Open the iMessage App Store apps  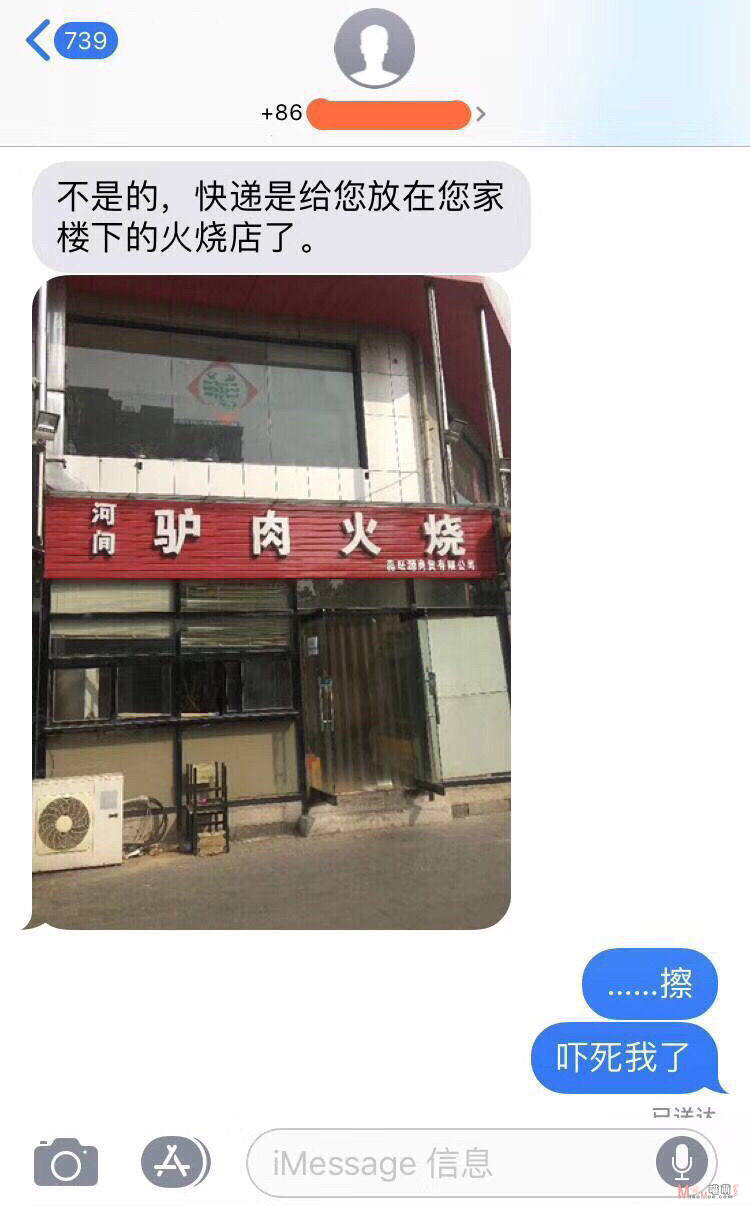175,1162
